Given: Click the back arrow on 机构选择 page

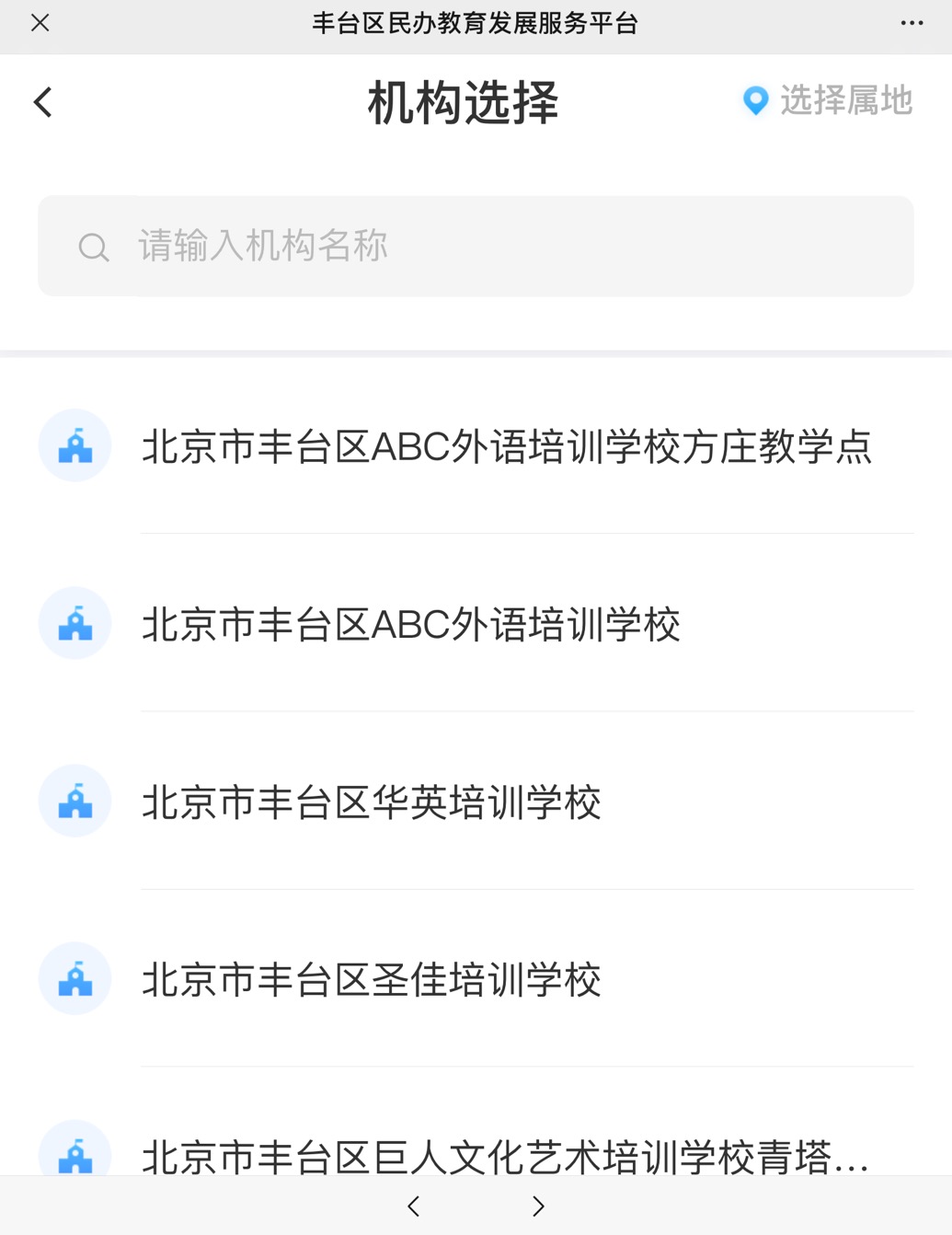Looking at the screenshot, I should (x=40, y=101).
